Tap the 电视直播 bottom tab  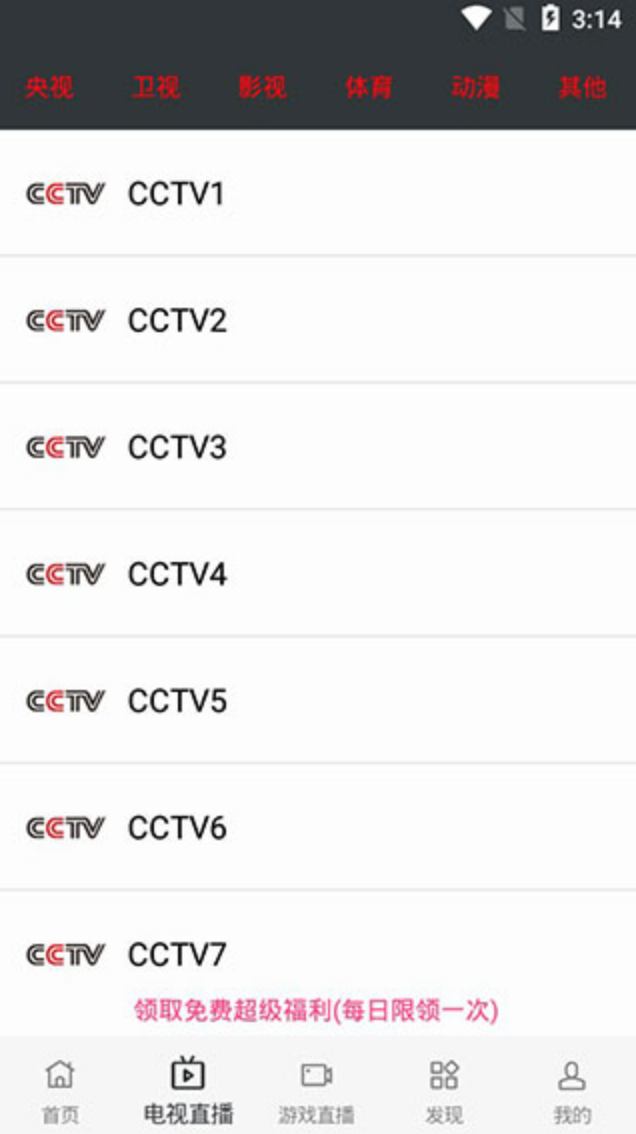point(188,1090)
